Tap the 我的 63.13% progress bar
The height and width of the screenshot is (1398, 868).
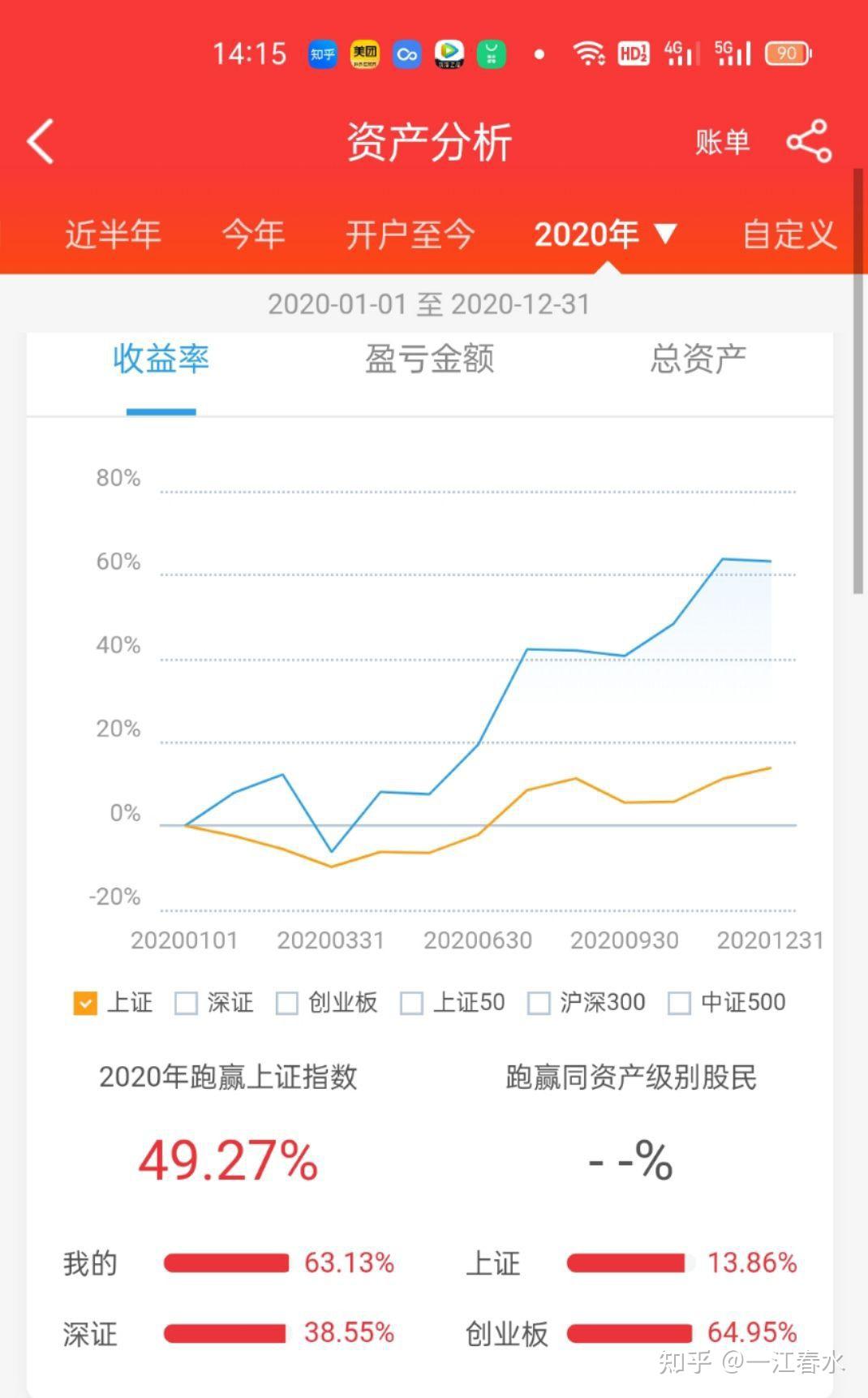pos(227,1263)
